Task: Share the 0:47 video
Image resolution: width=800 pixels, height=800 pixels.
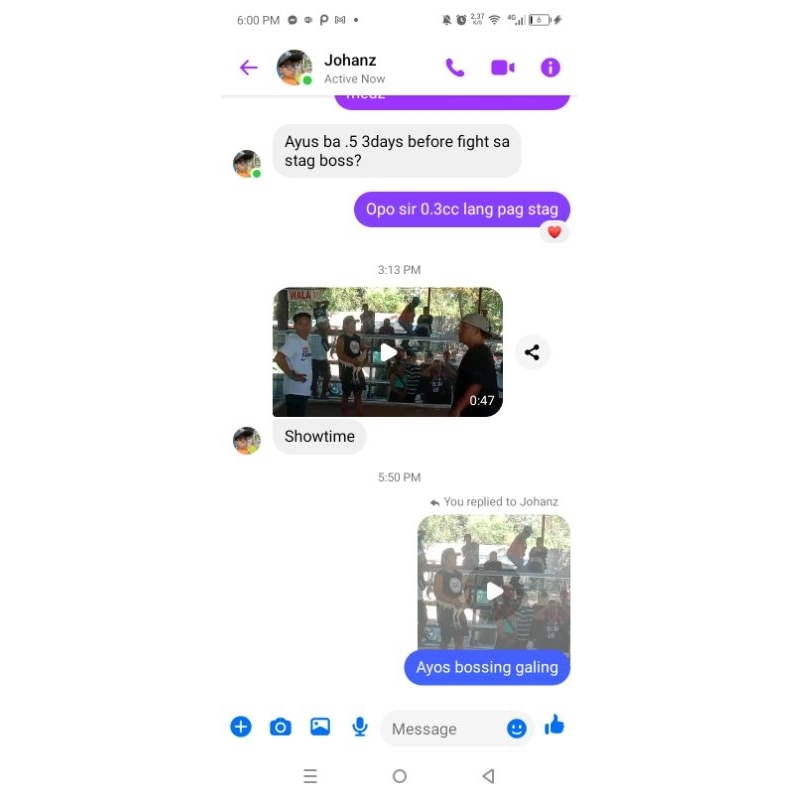Action: (532, 352)
